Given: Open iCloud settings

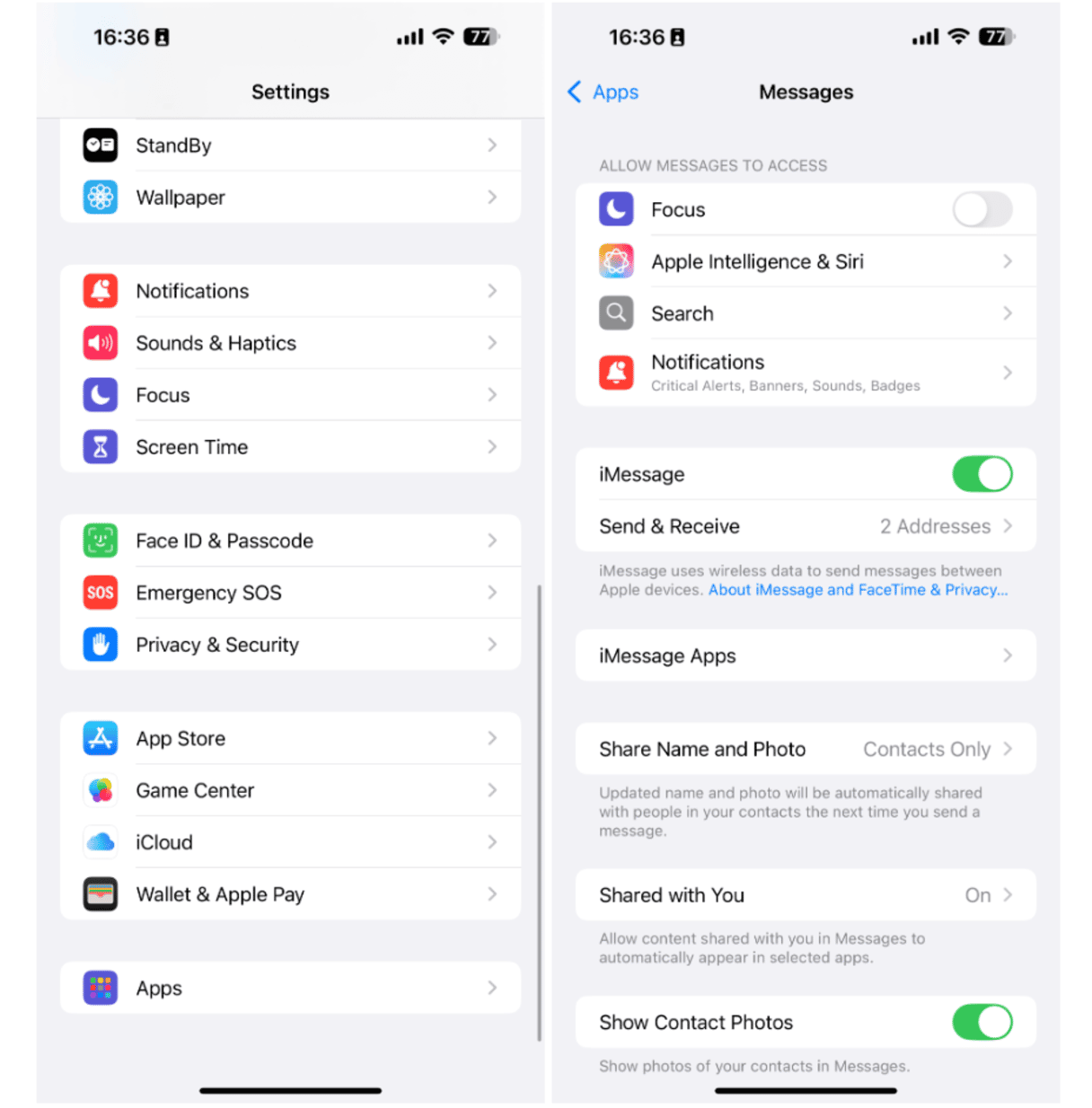Looking at the screenshot, I should coord(290,842).
